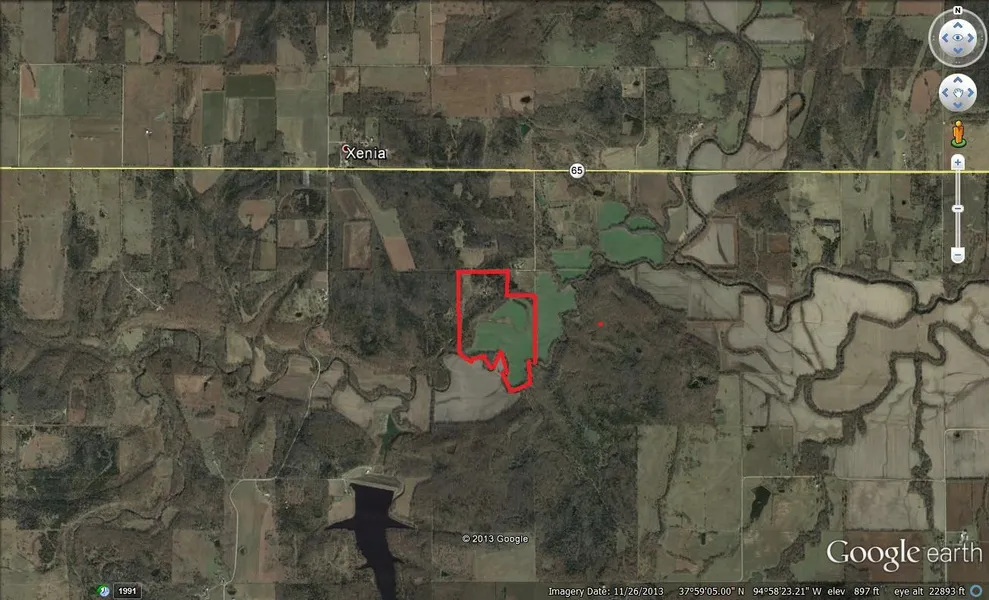Rotate view right using the look joystick

click(974, 39)
